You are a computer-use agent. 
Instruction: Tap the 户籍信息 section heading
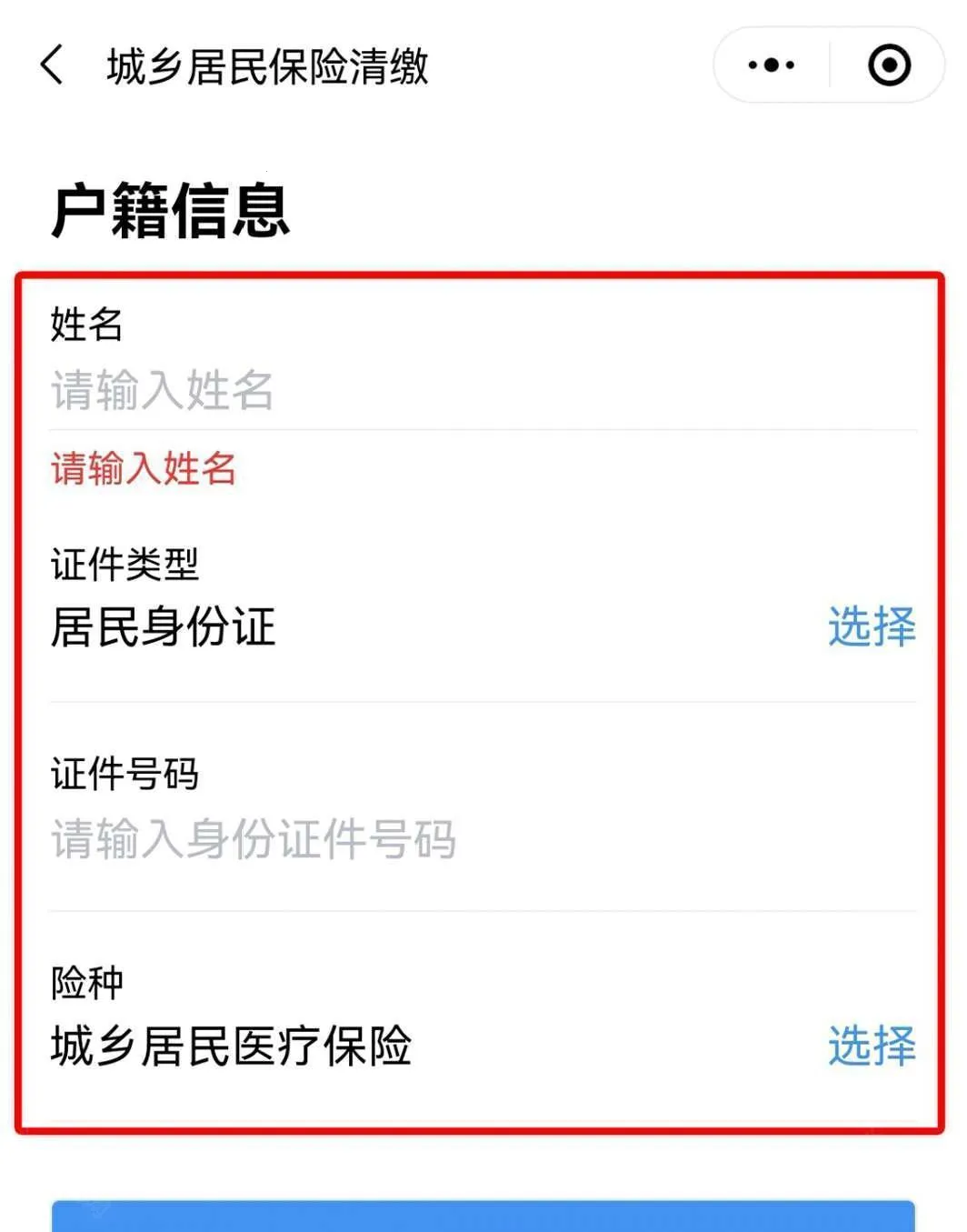[x=173, y=211]
